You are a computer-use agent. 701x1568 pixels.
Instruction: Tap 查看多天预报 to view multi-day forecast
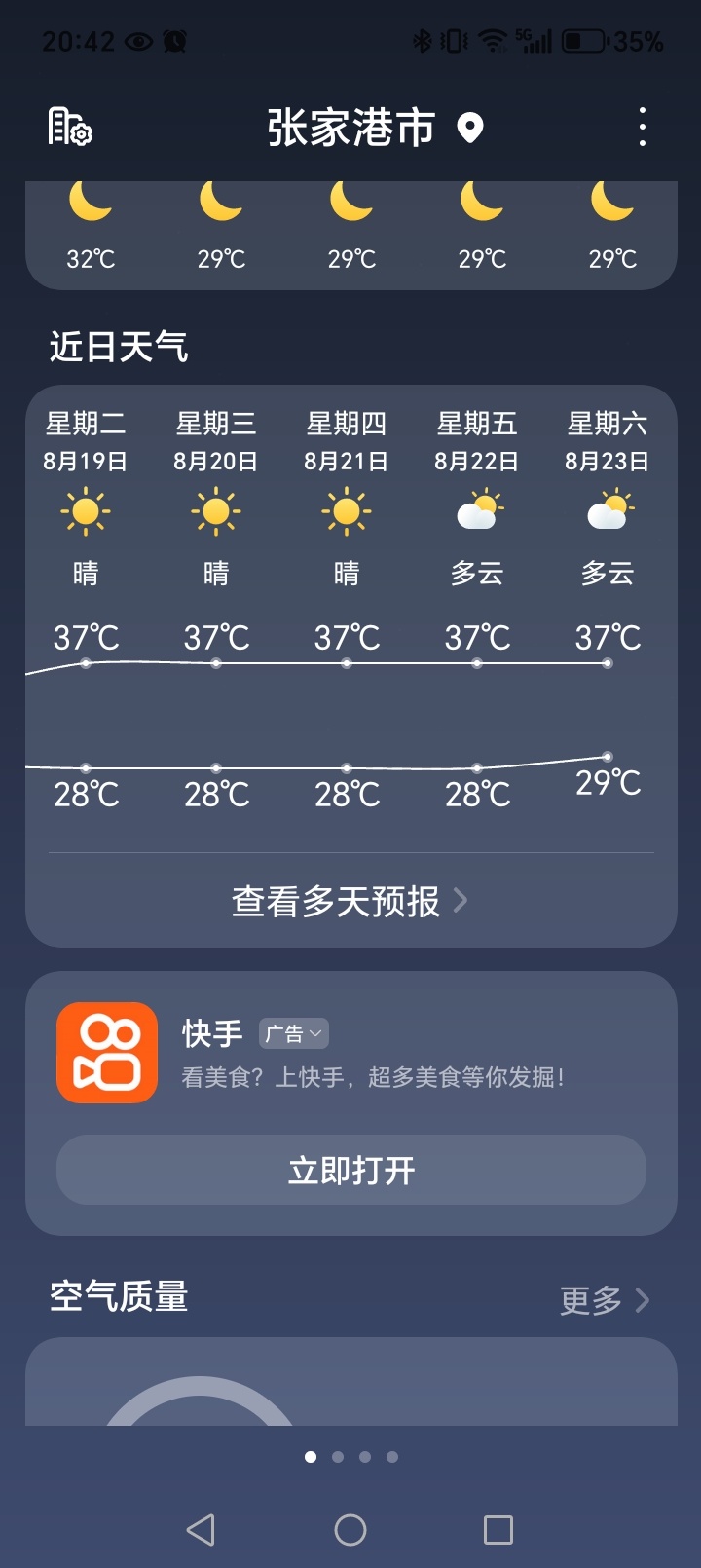[350, 901]
